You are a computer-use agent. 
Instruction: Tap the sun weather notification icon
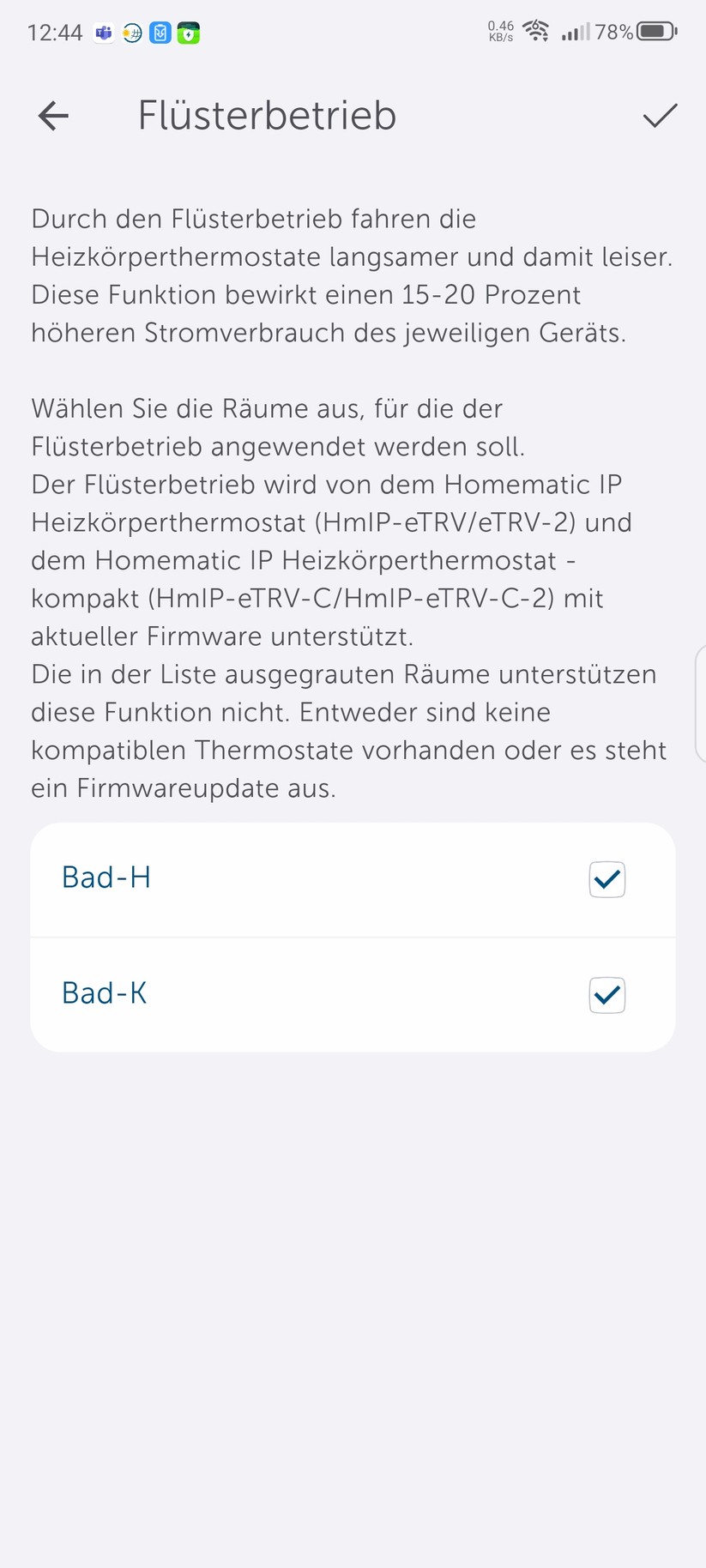(131, 33)
